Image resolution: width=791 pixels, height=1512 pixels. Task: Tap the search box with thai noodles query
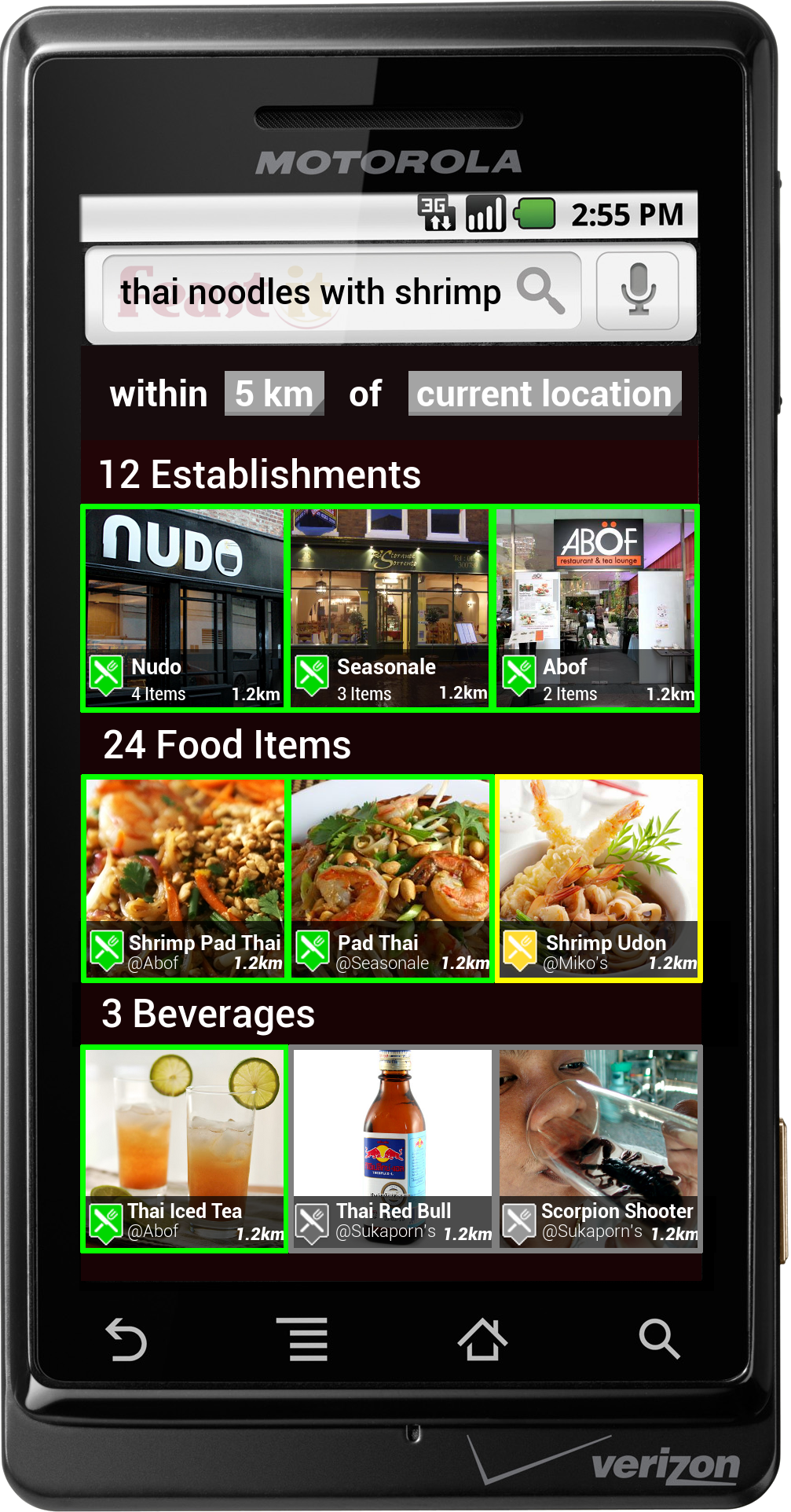click(342, 292)
